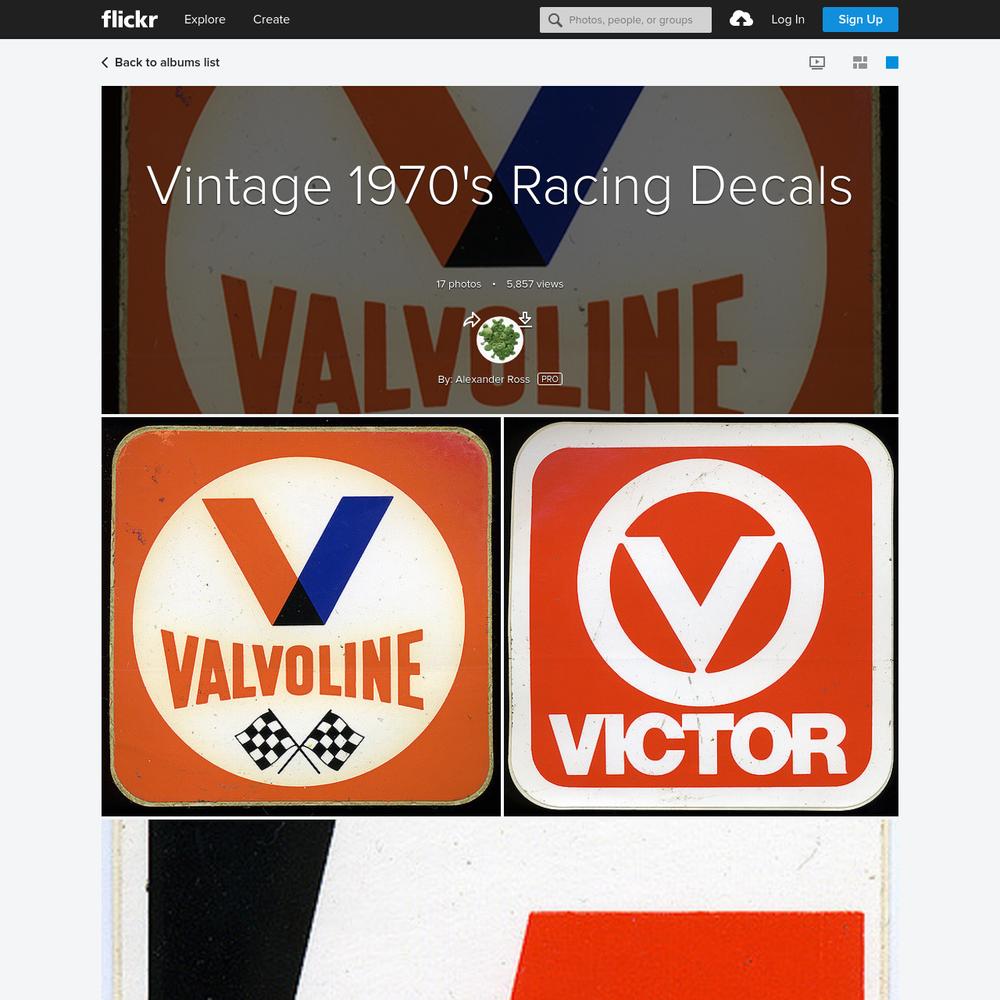Image resolution: width=1000 pixels, height=1000 pixels.
Task: Open the Victor decal photo
Action: [700, 616]
